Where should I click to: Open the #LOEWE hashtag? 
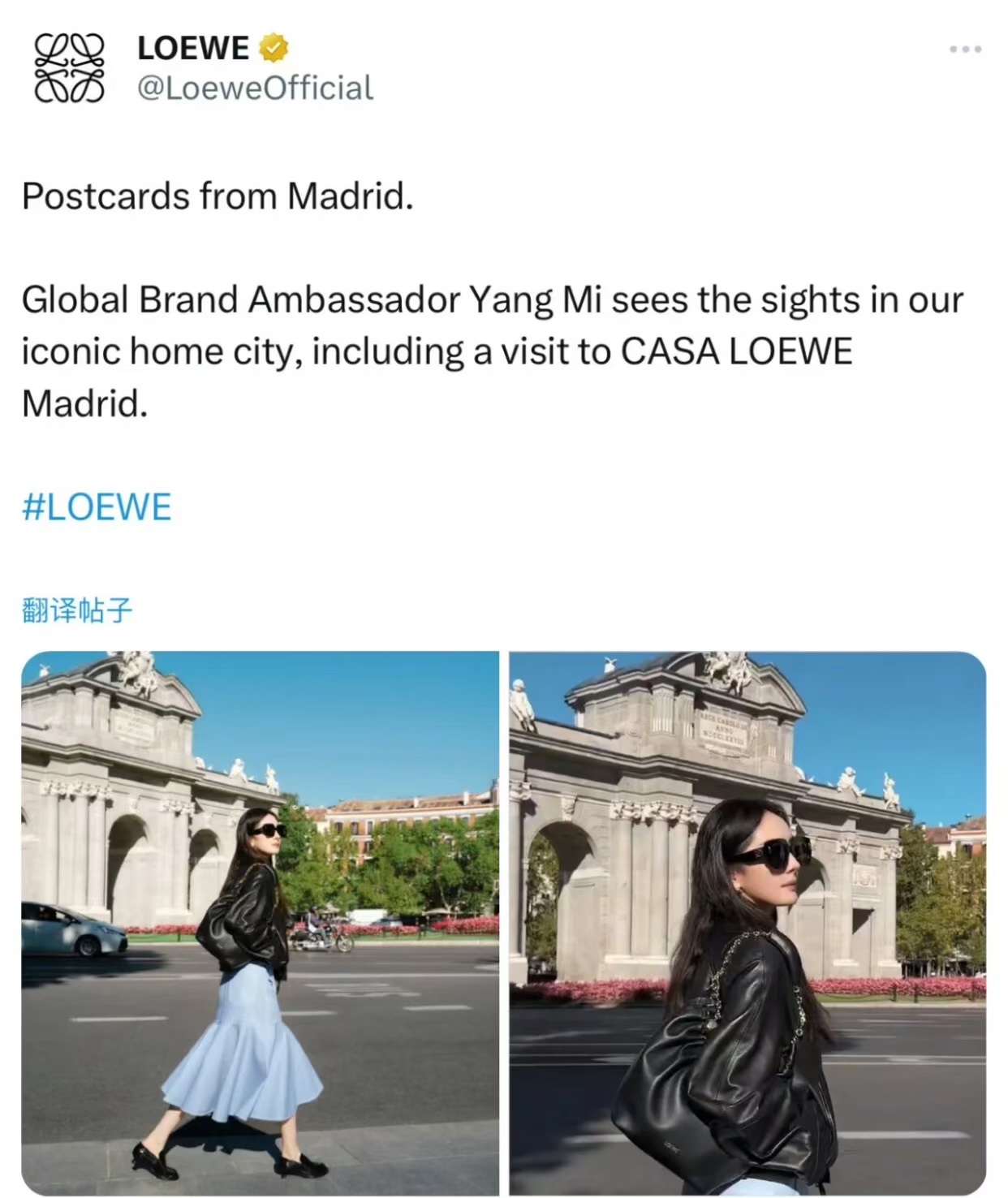97,506
